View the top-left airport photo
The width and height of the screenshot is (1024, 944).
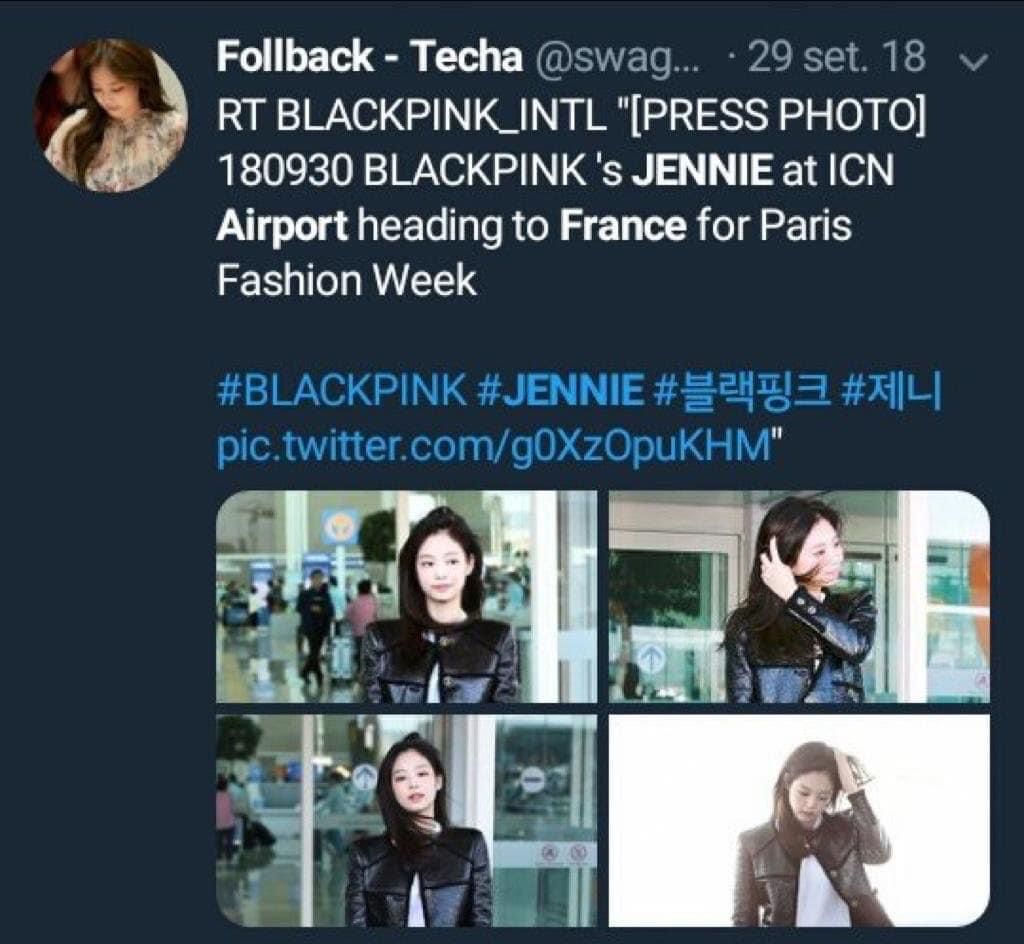pyautogui.click(x=406, y=597)
